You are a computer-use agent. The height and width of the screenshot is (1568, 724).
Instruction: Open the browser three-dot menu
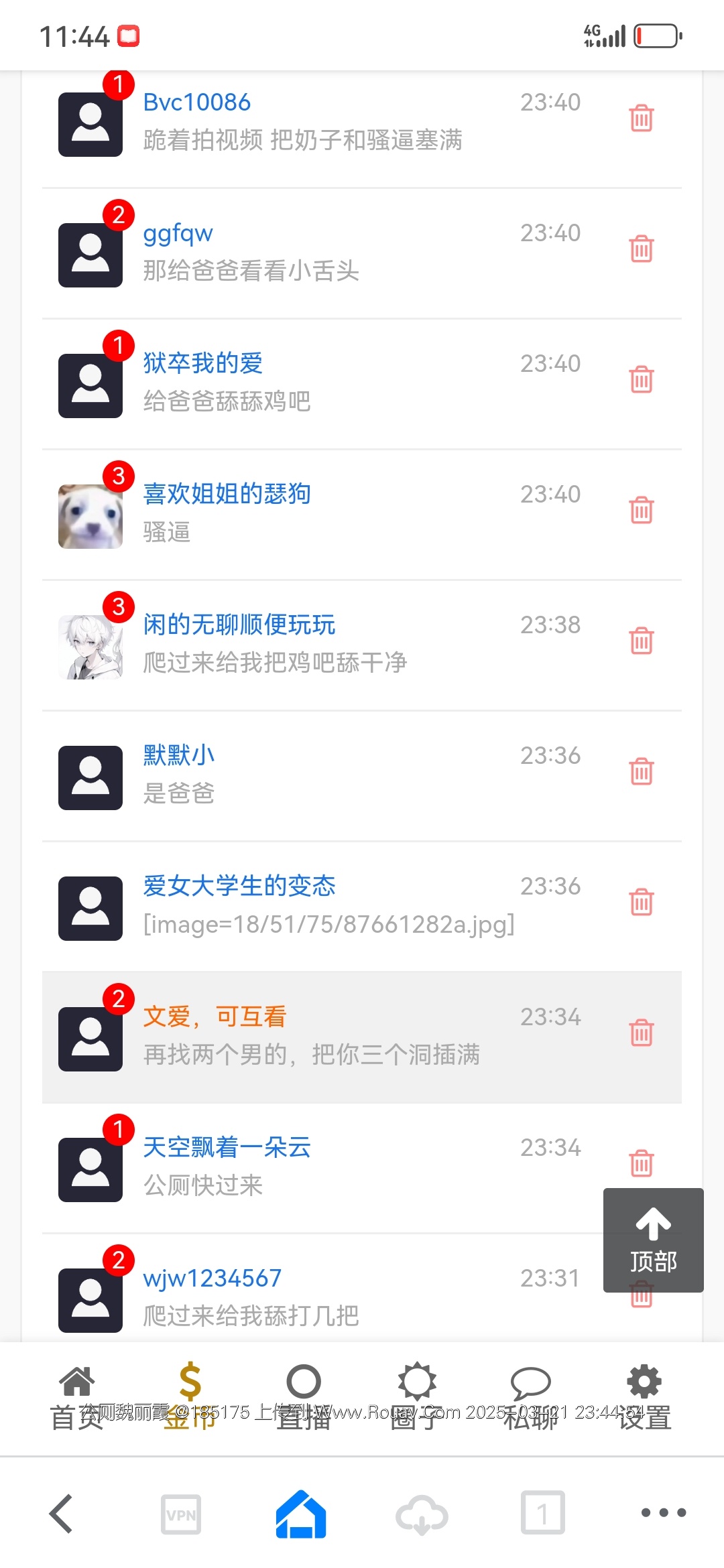[x=663, y=1512]
